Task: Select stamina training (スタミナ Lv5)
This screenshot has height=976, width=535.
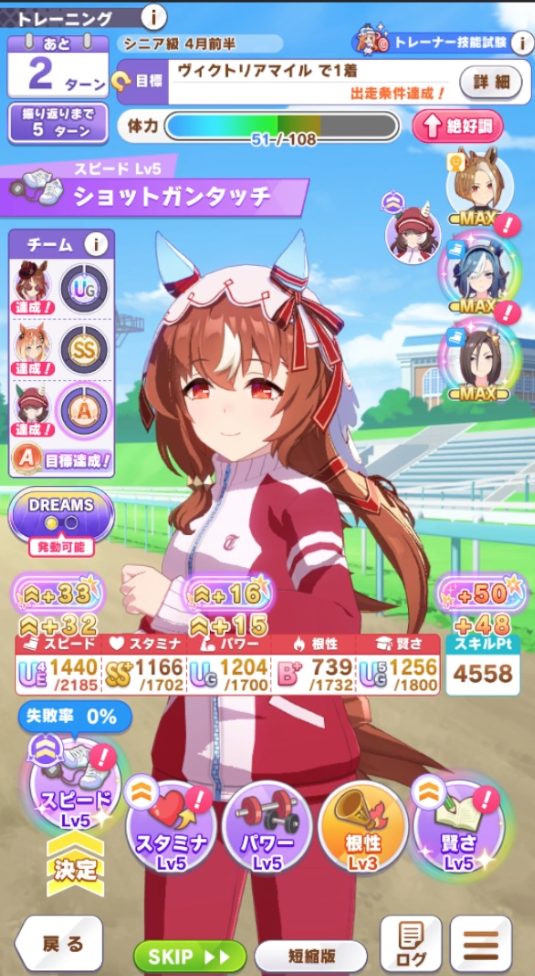Action: click(x=171, y=827)
